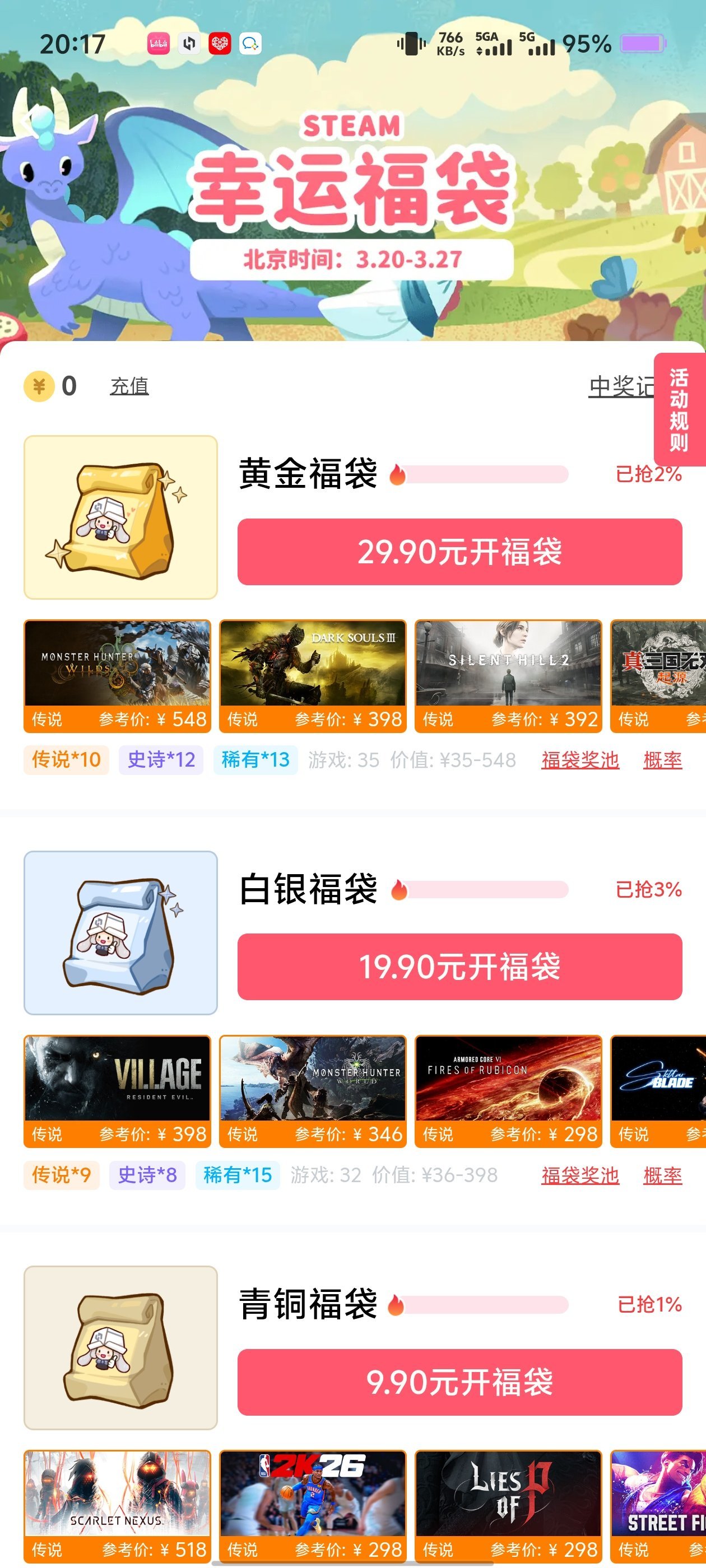View the 黄金福袋 prize pool link
The width and height of the screenshot is (706, 1568).
pos(580,760)
